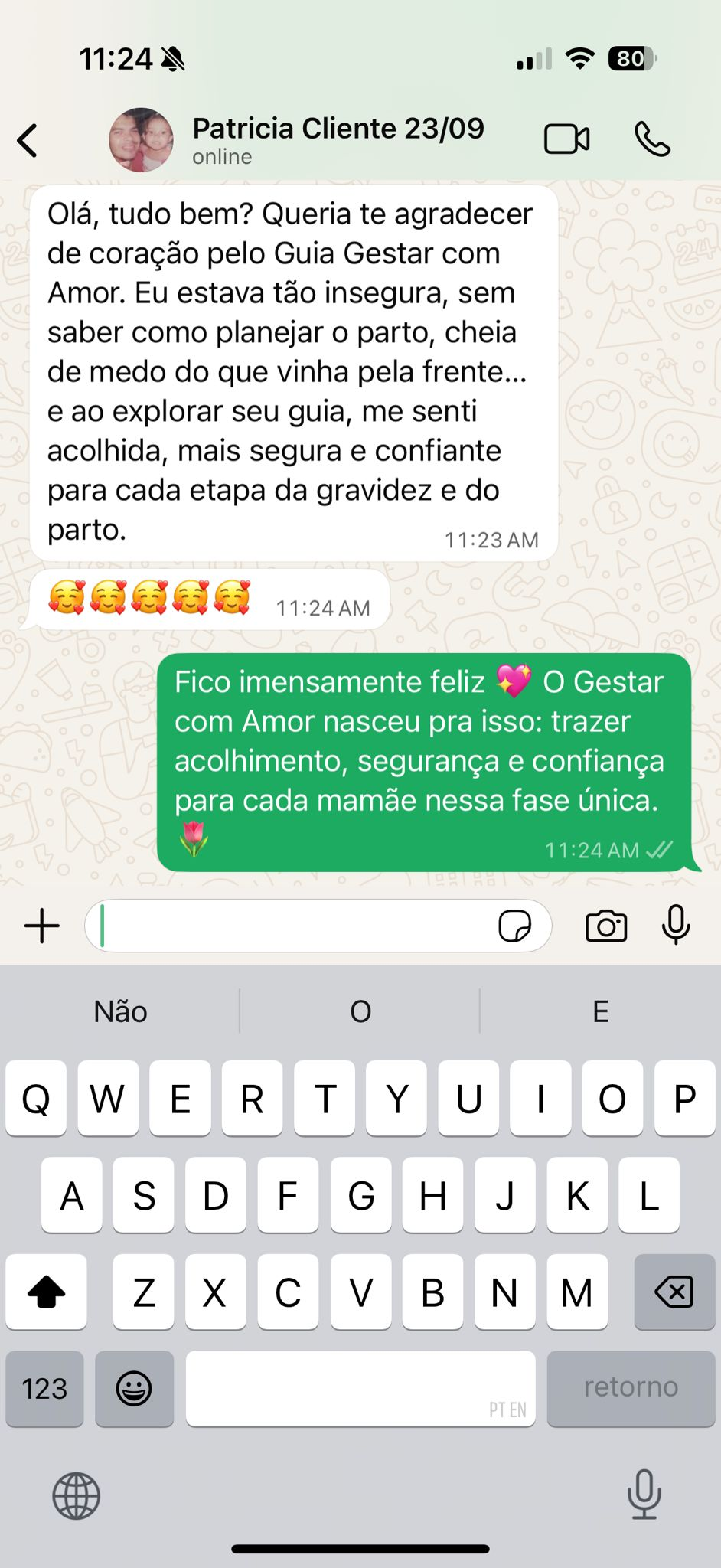Record a voice message with the microphone
This screenshot has width=721, height=1568.
pyautogui.click(x=675, y=925)
